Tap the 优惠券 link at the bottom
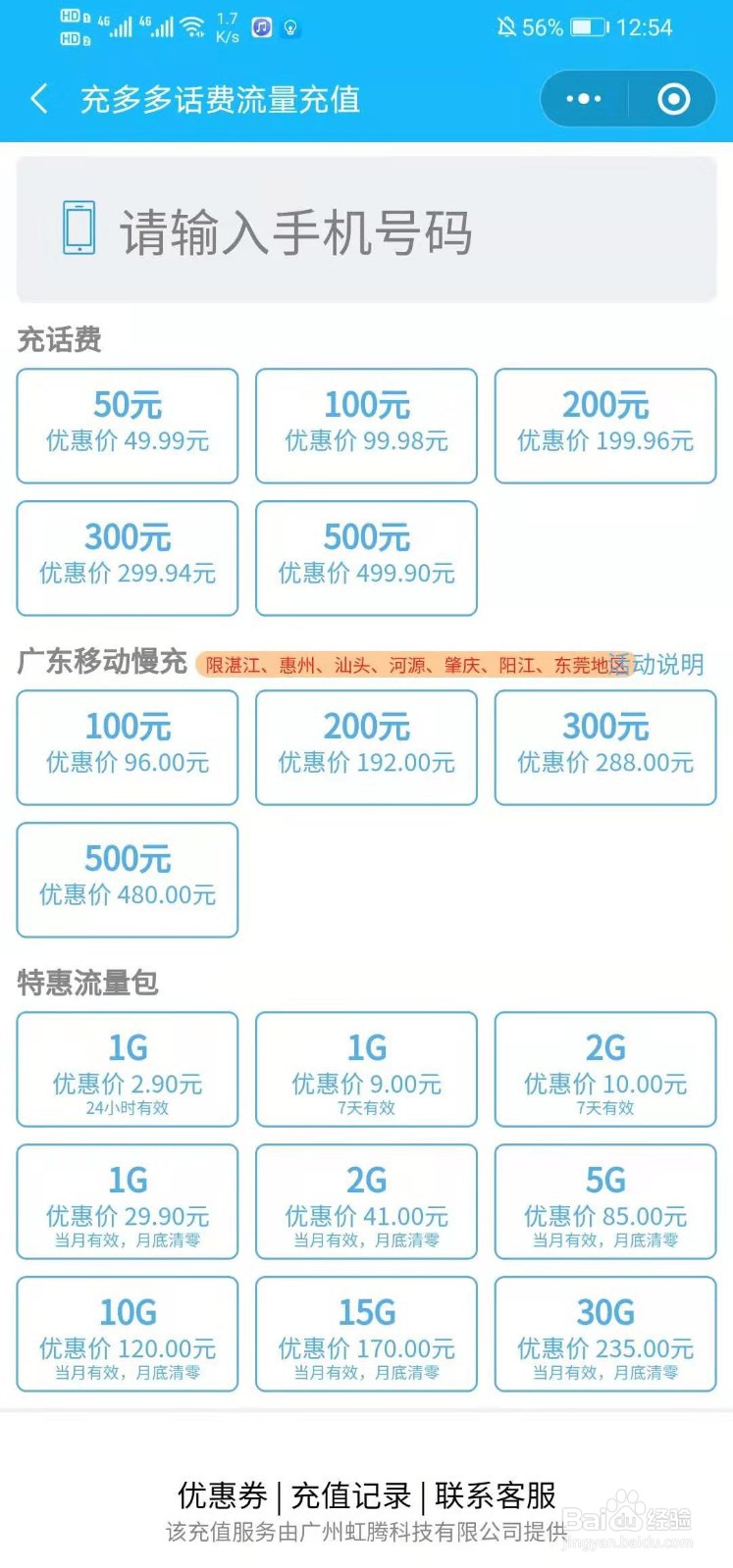 point(224,1494)
